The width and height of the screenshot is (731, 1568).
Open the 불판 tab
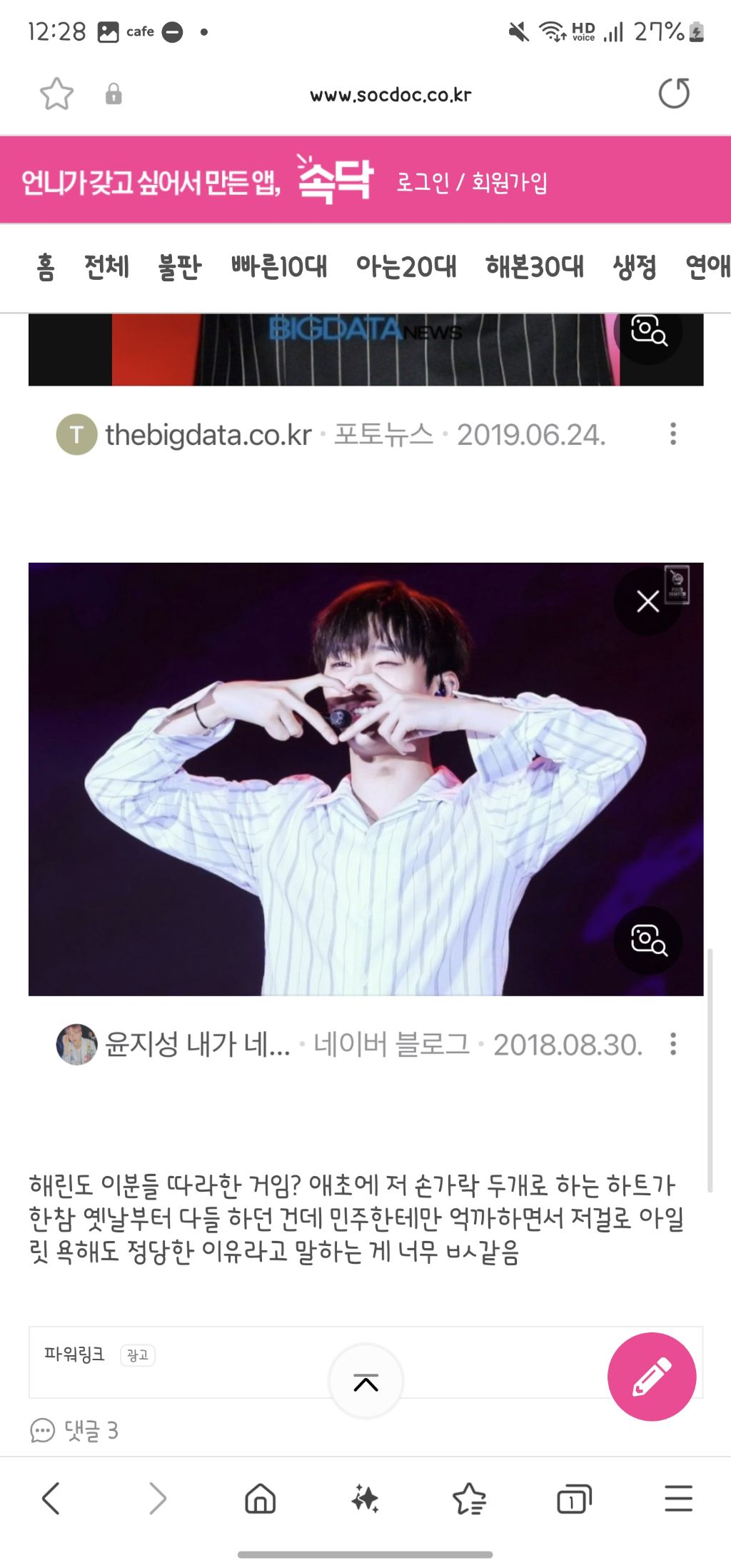pos(180,267)
